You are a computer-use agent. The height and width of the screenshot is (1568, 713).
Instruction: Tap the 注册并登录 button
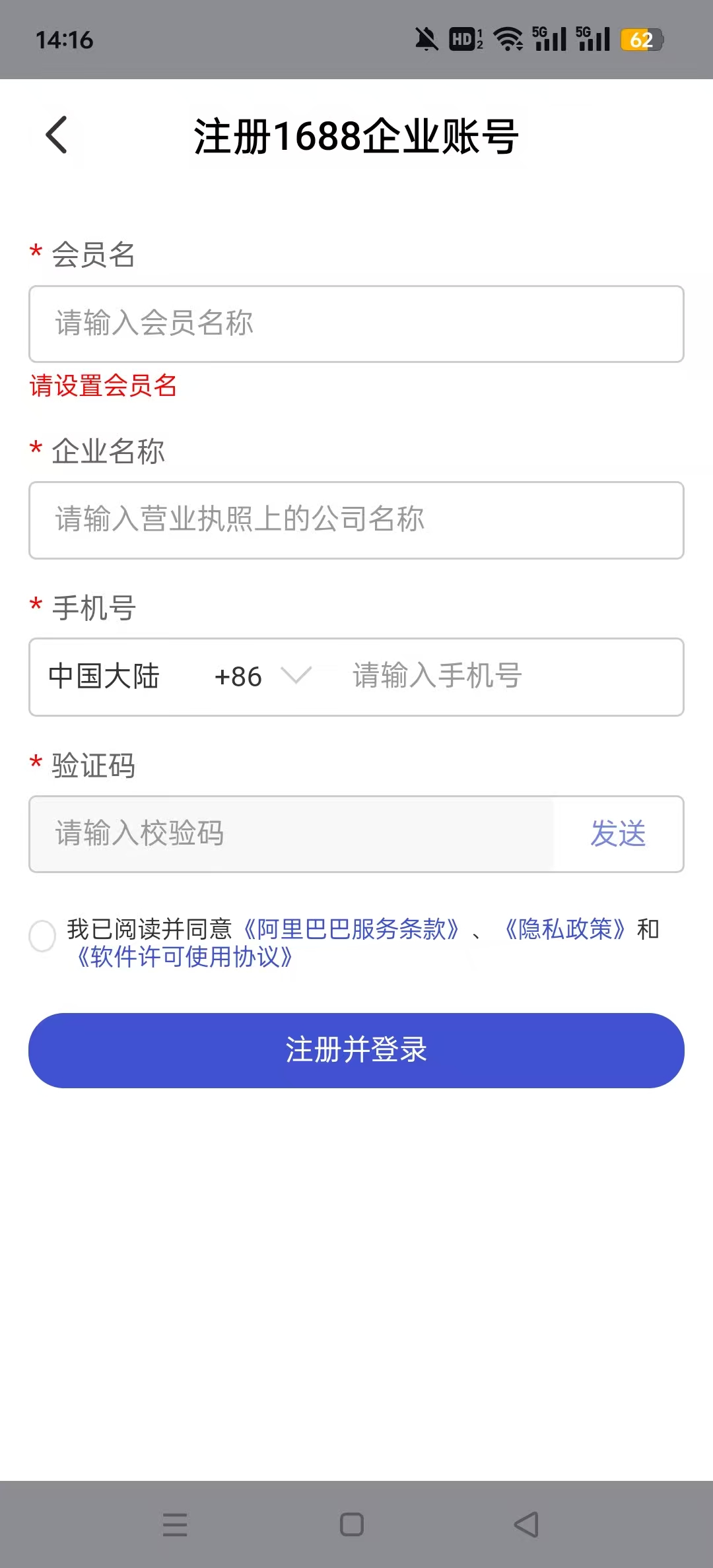tap(356, 1050)
